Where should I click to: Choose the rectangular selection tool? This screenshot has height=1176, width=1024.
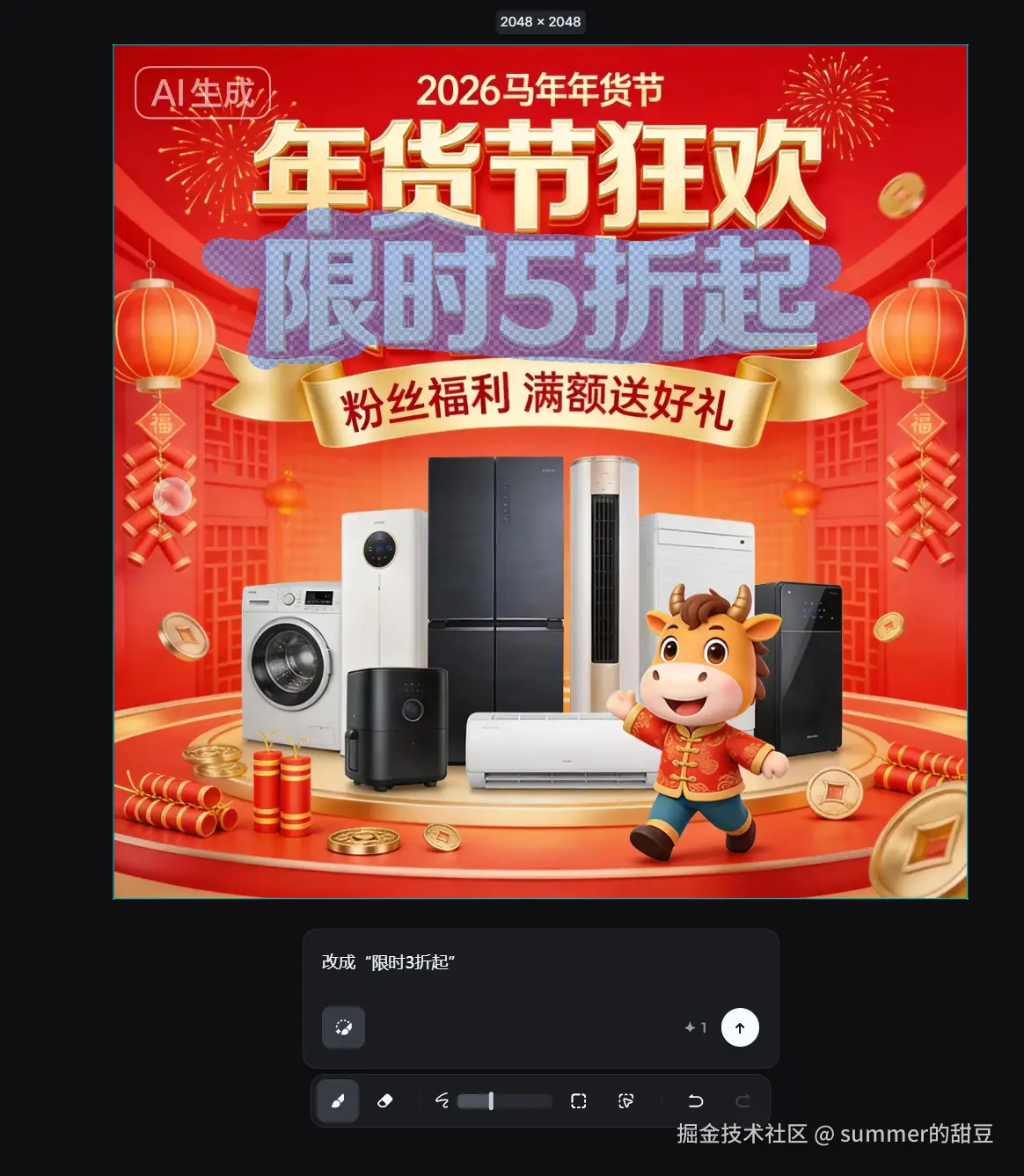[578, 1101]
